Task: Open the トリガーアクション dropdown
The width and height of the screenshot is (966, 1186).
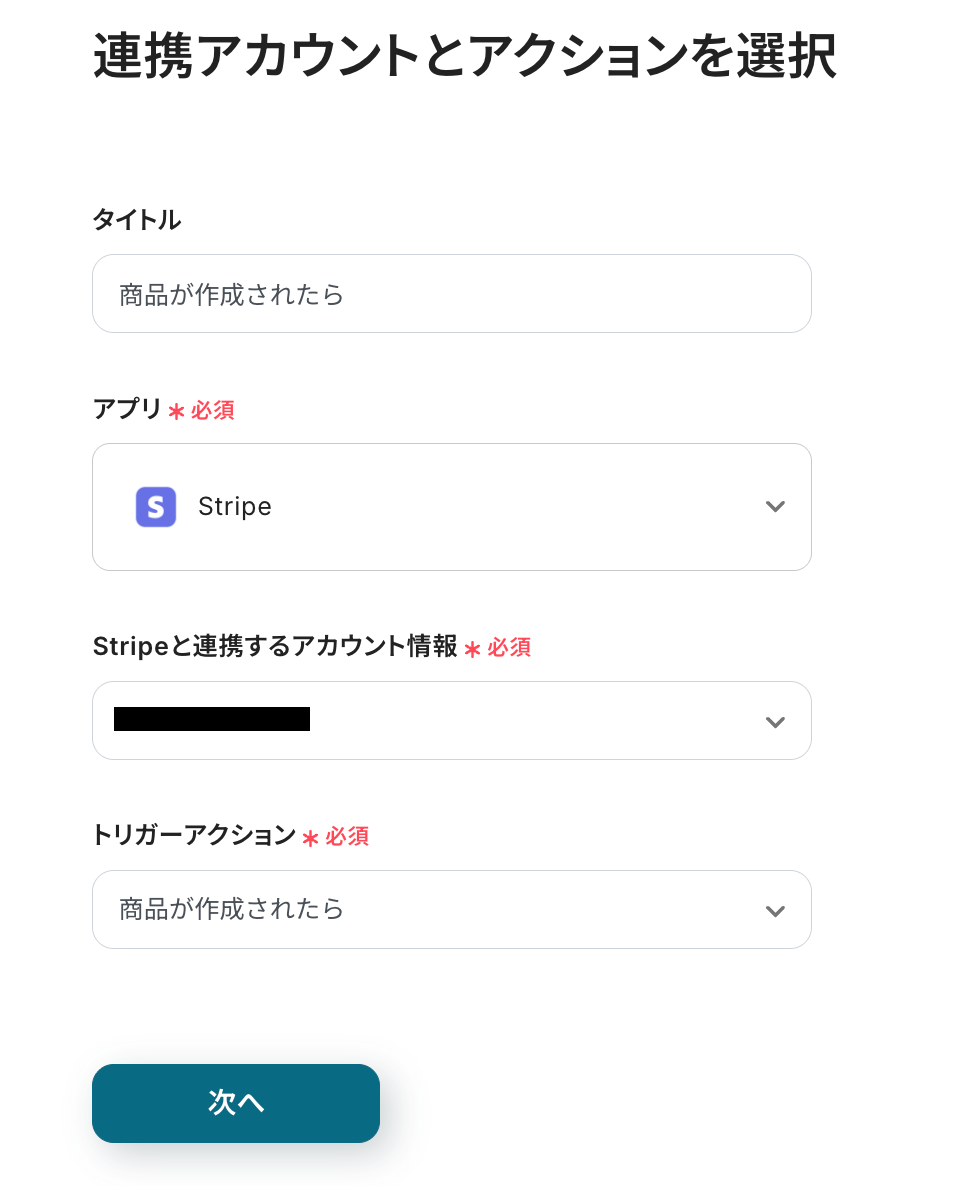Action: pyautogui.click(x=451, y=910)
